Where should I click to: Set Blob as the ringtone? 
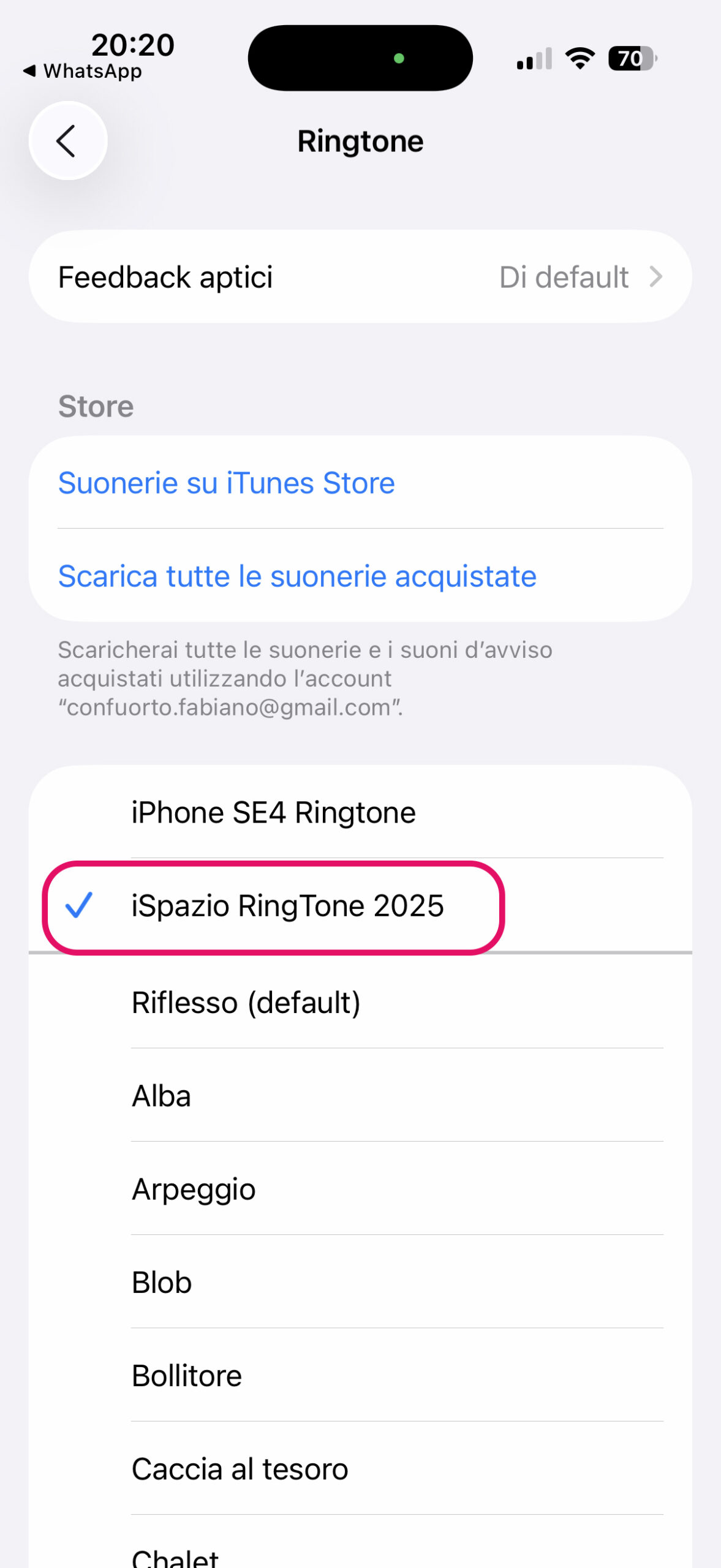point(360,1282)
